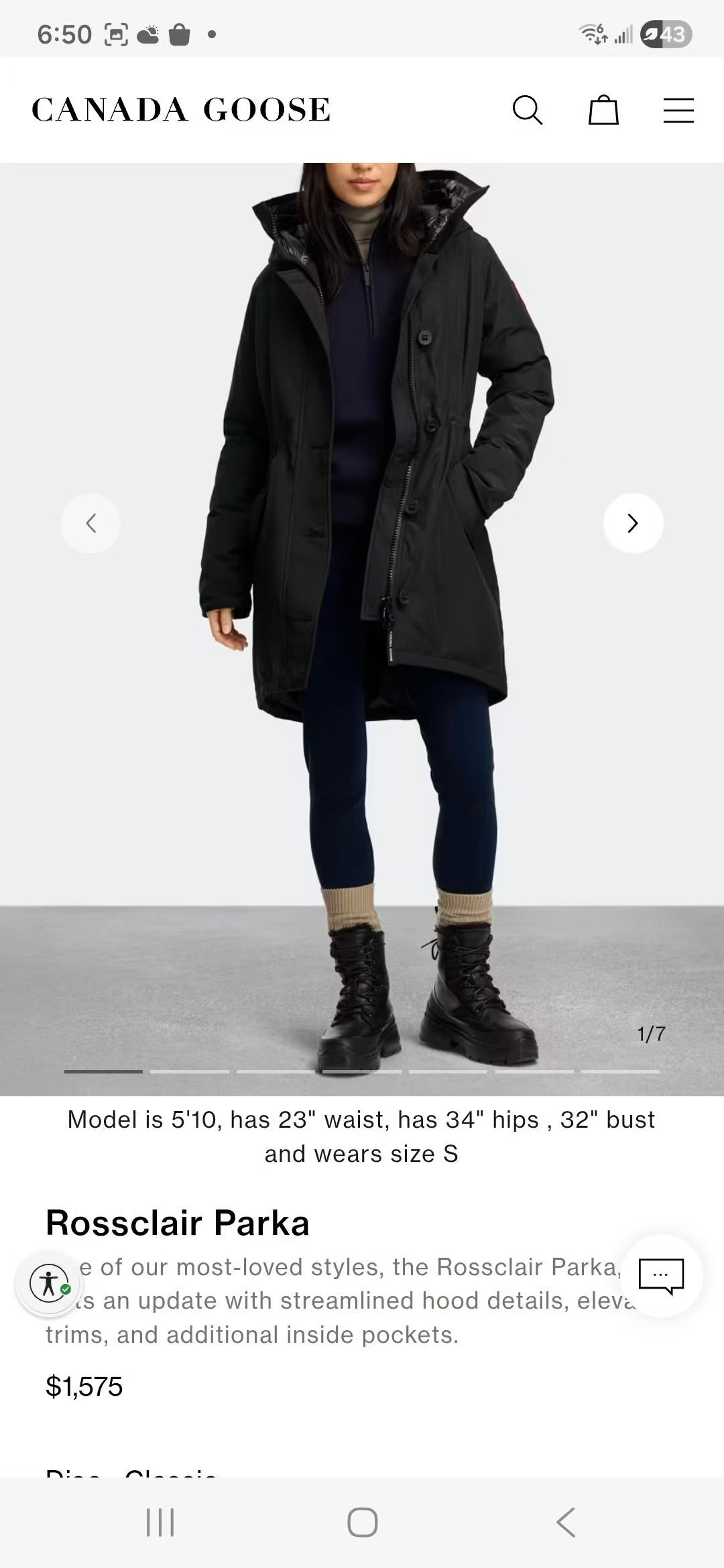
Task: Open the accessibility options widget
Action: [x=50, y=1283]
